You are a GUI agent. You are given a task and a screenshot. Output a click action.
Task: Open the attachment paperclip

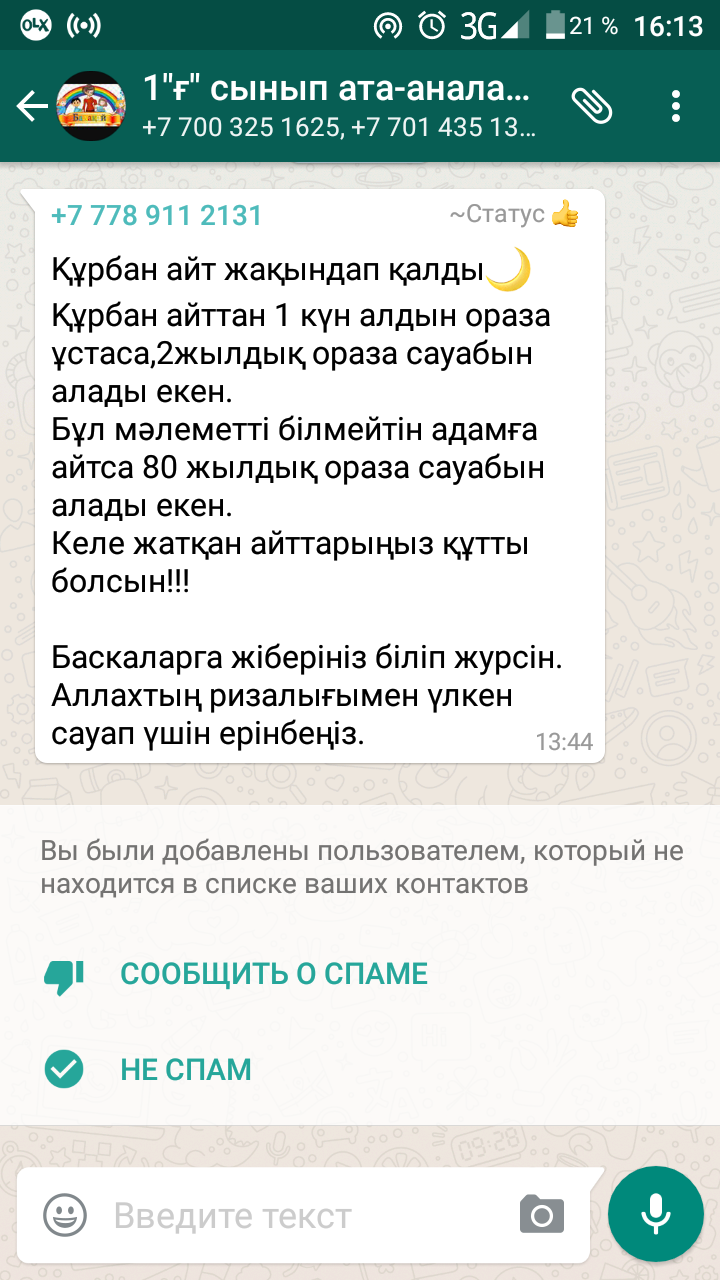point(591,106)
